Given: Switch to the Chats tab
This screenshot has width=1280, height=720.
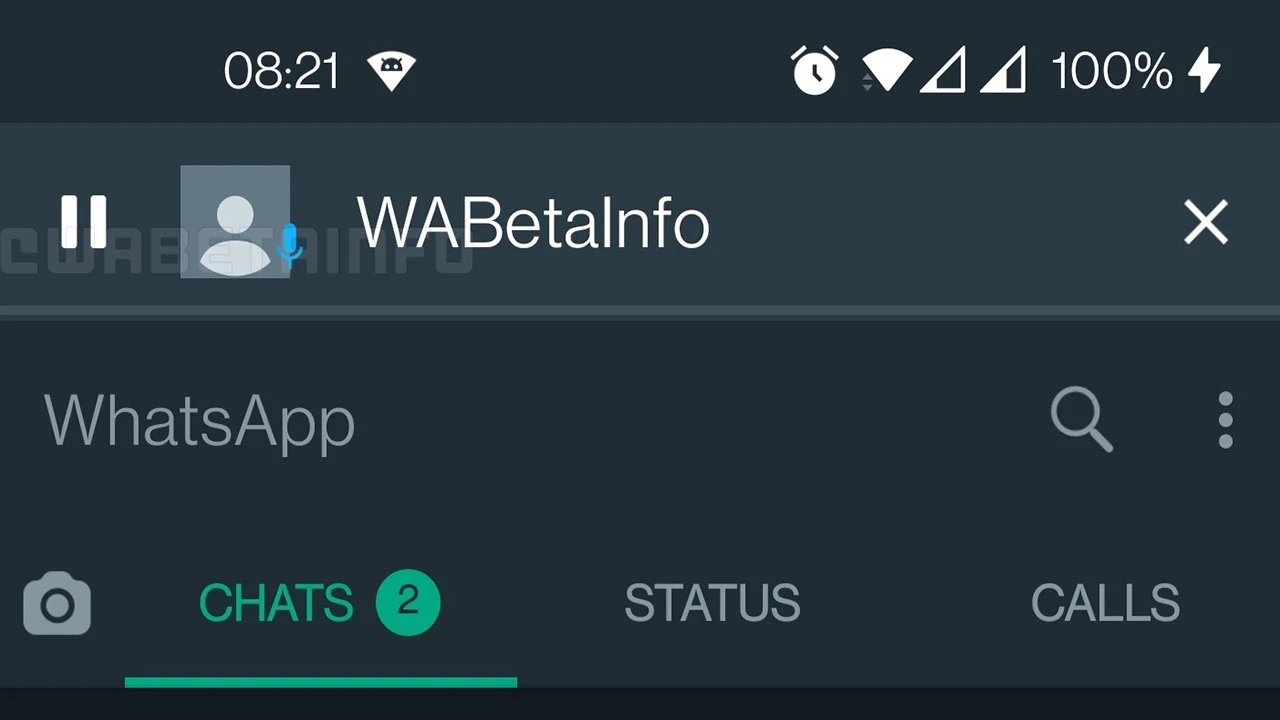Looking at the screenshot, I should point(318,603).
